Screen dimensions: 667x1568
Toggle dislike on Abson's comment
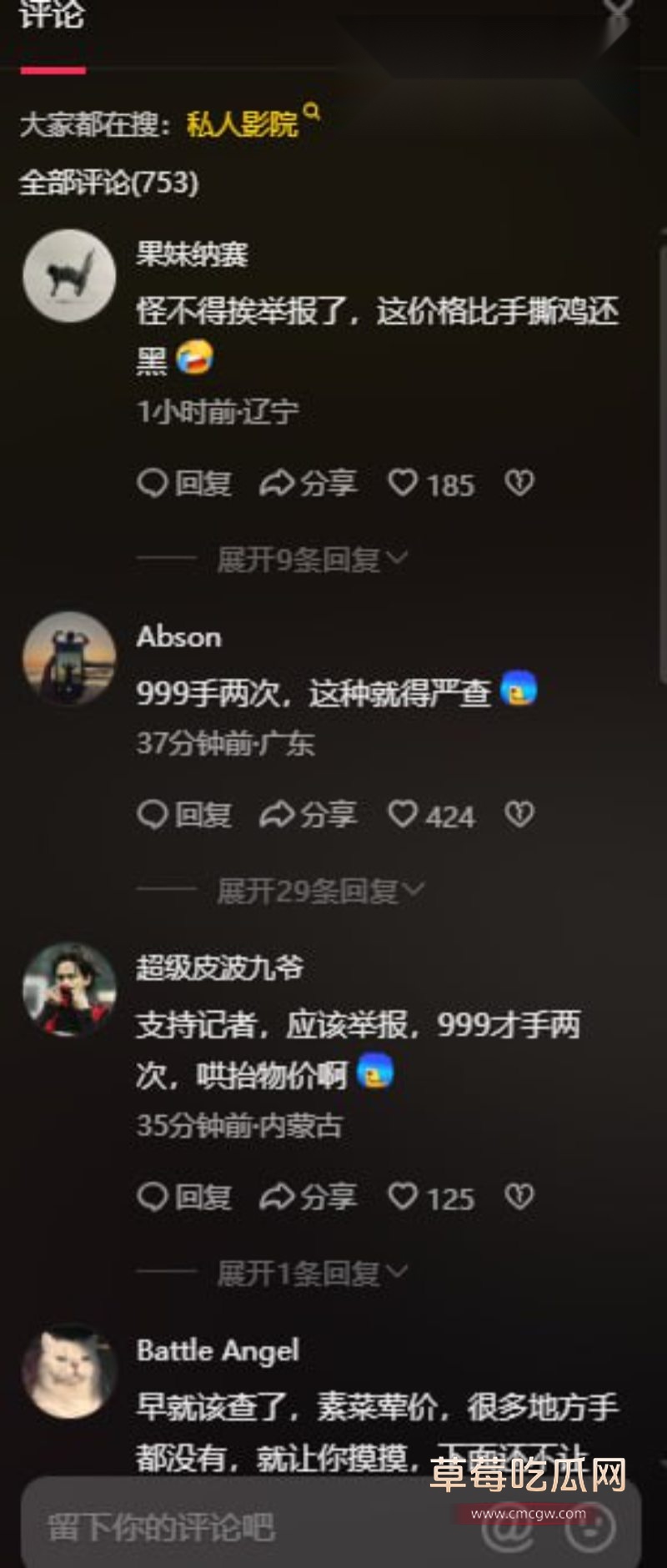point(520,815)
